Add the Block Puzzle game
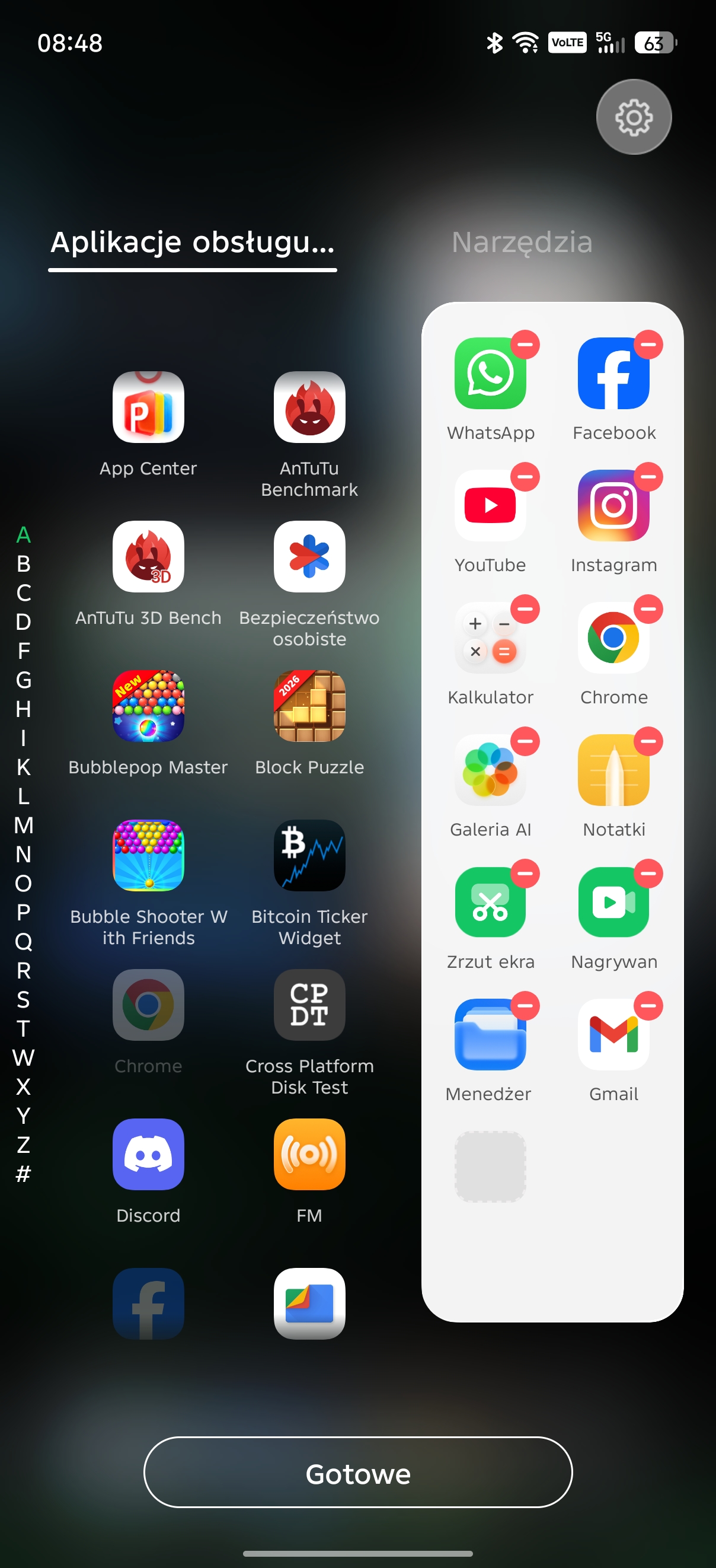 pyautogui.click(x=309, y=706)
